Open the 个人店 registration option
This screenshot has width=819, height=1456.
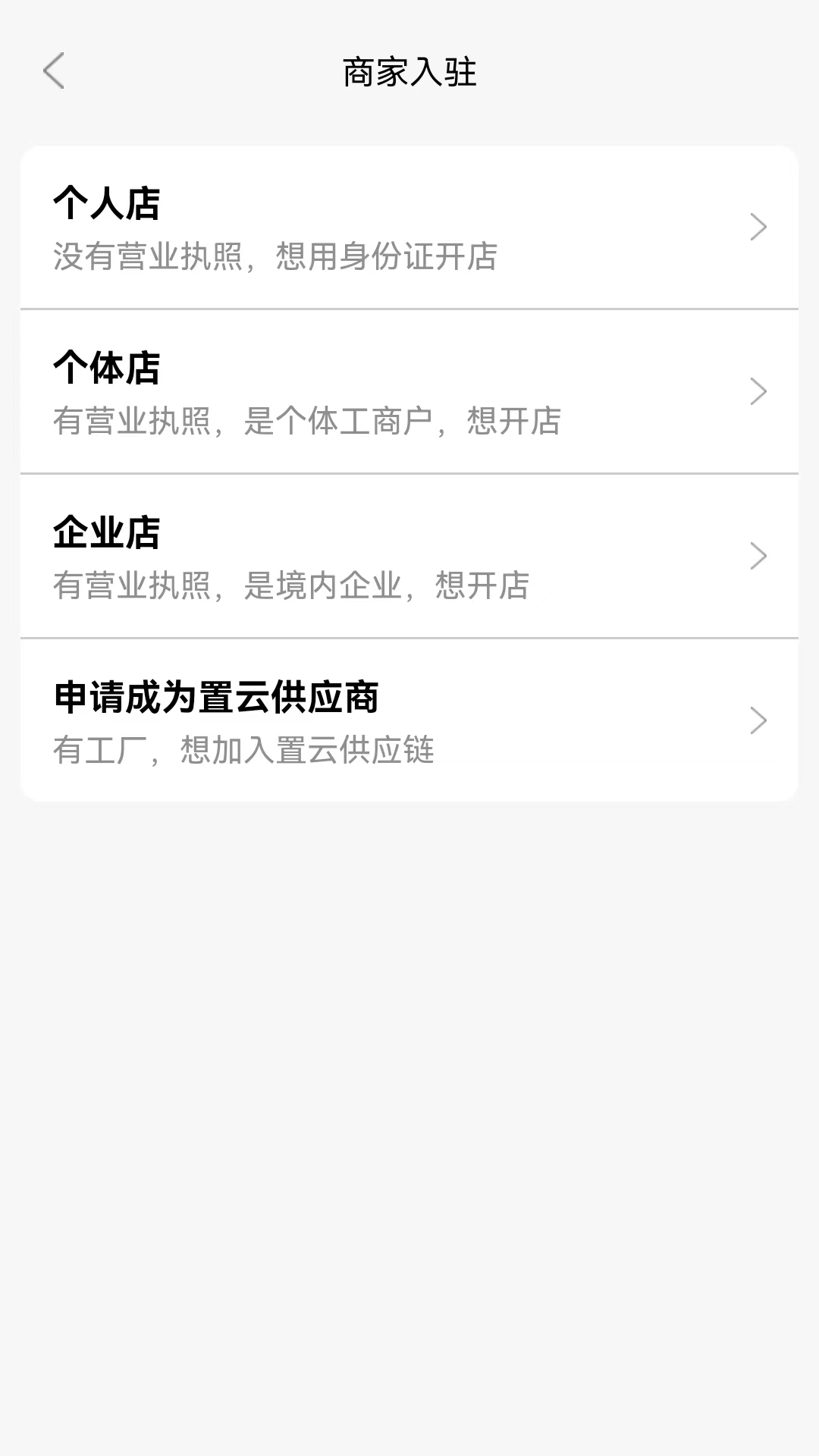(x=409, y=227)
